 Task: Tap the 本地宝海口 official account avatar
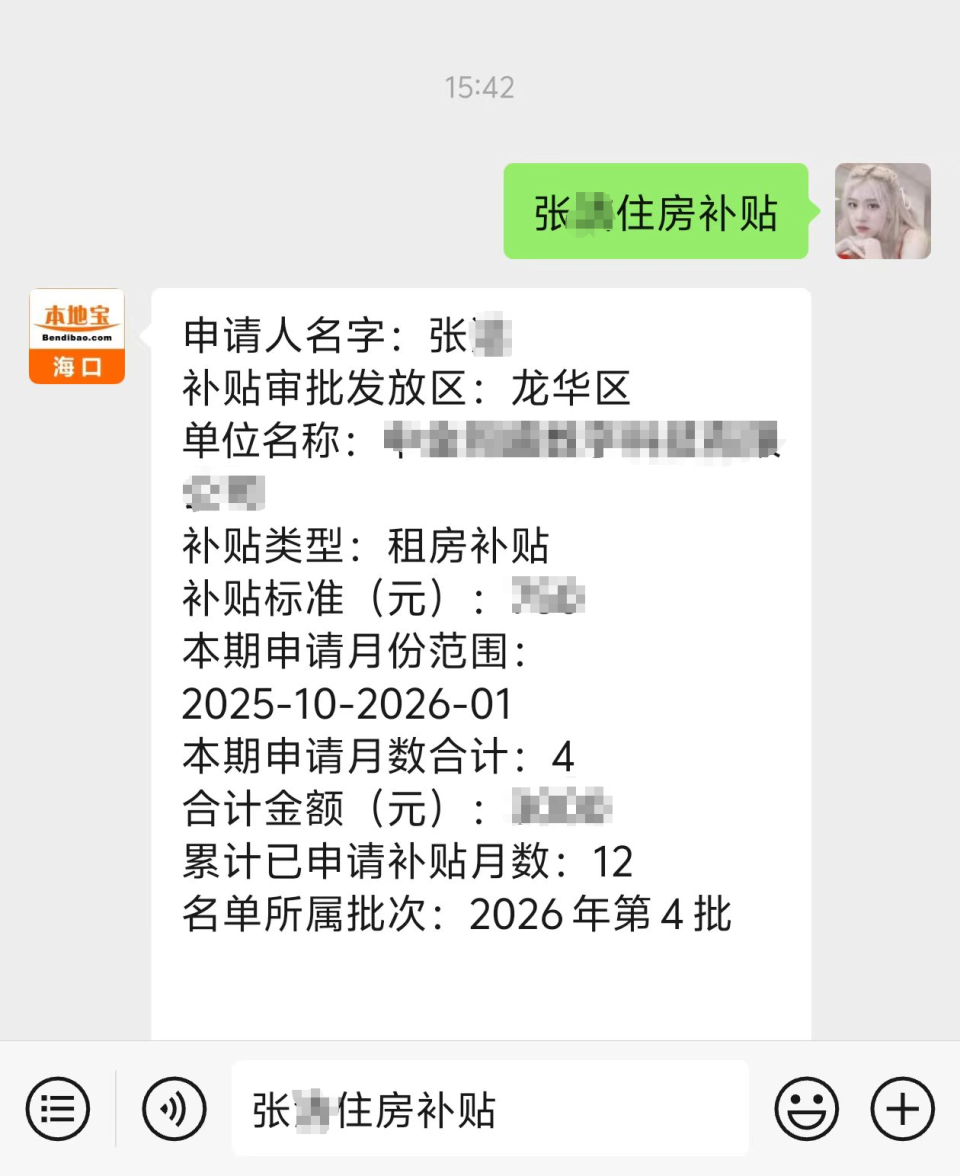76,335
